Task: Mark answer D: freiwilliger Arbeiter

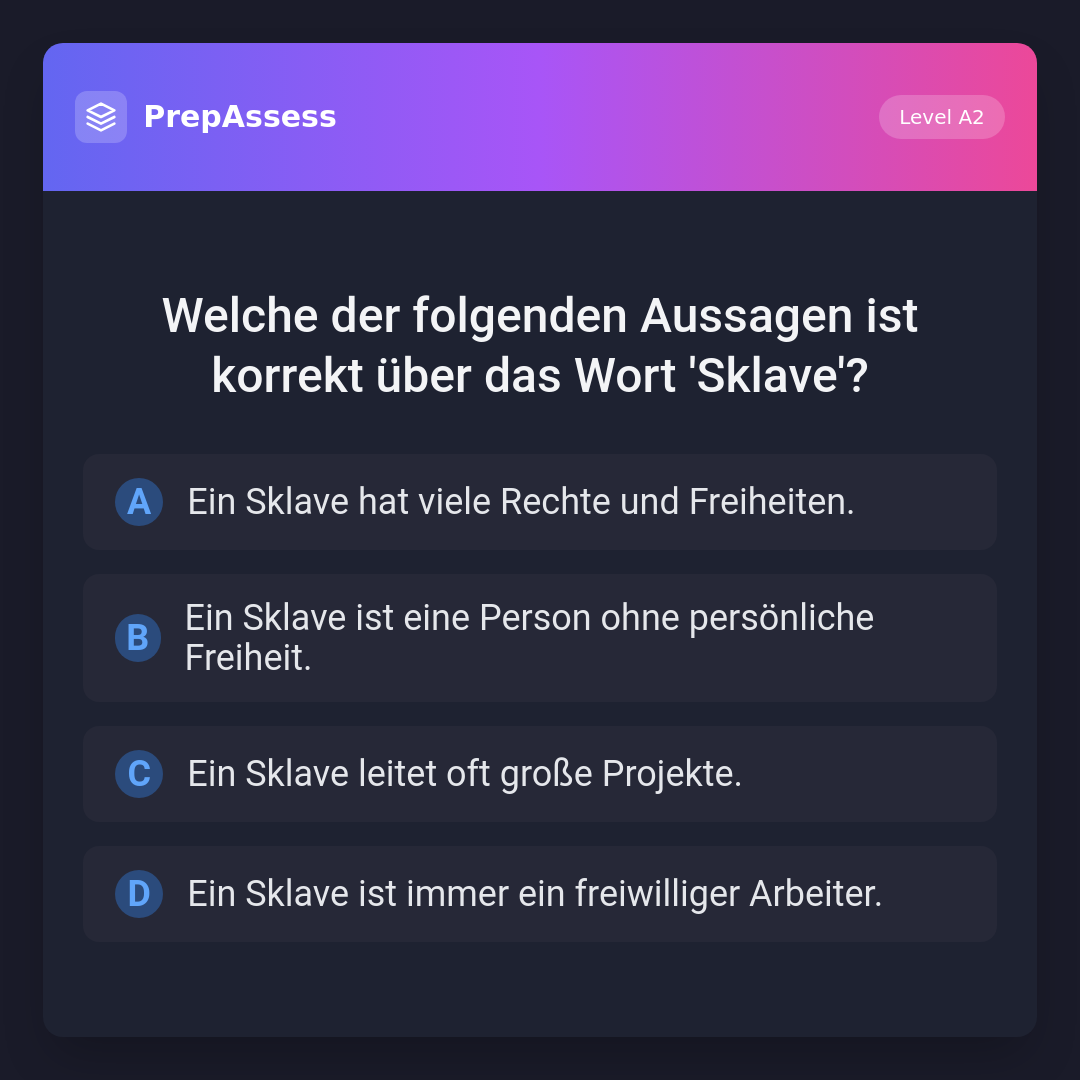Action: (x=540, y=894)
